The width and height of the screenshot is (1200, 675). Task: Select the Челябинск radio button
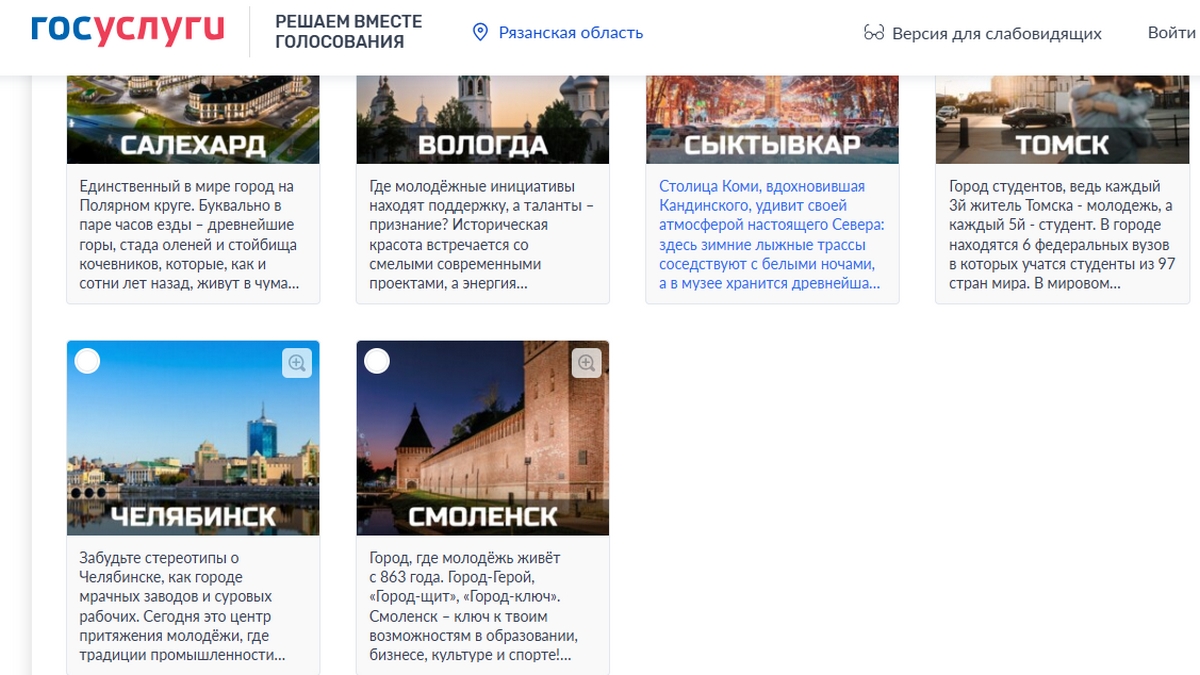[x=88, y=361]
